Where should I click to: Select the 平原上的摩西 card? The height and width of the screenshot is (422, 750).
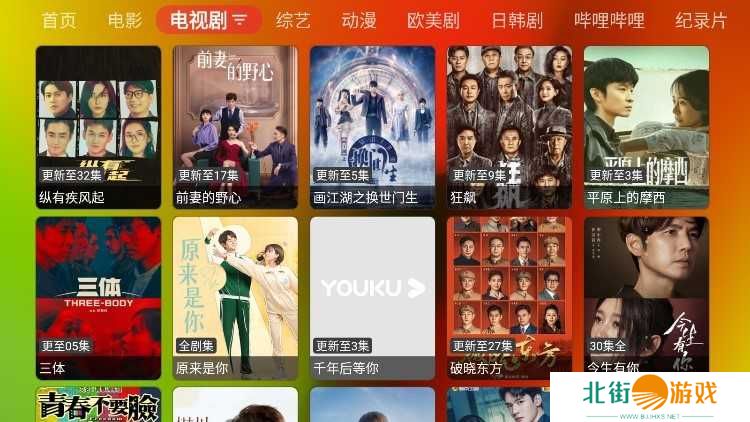(x=646, y=126)
